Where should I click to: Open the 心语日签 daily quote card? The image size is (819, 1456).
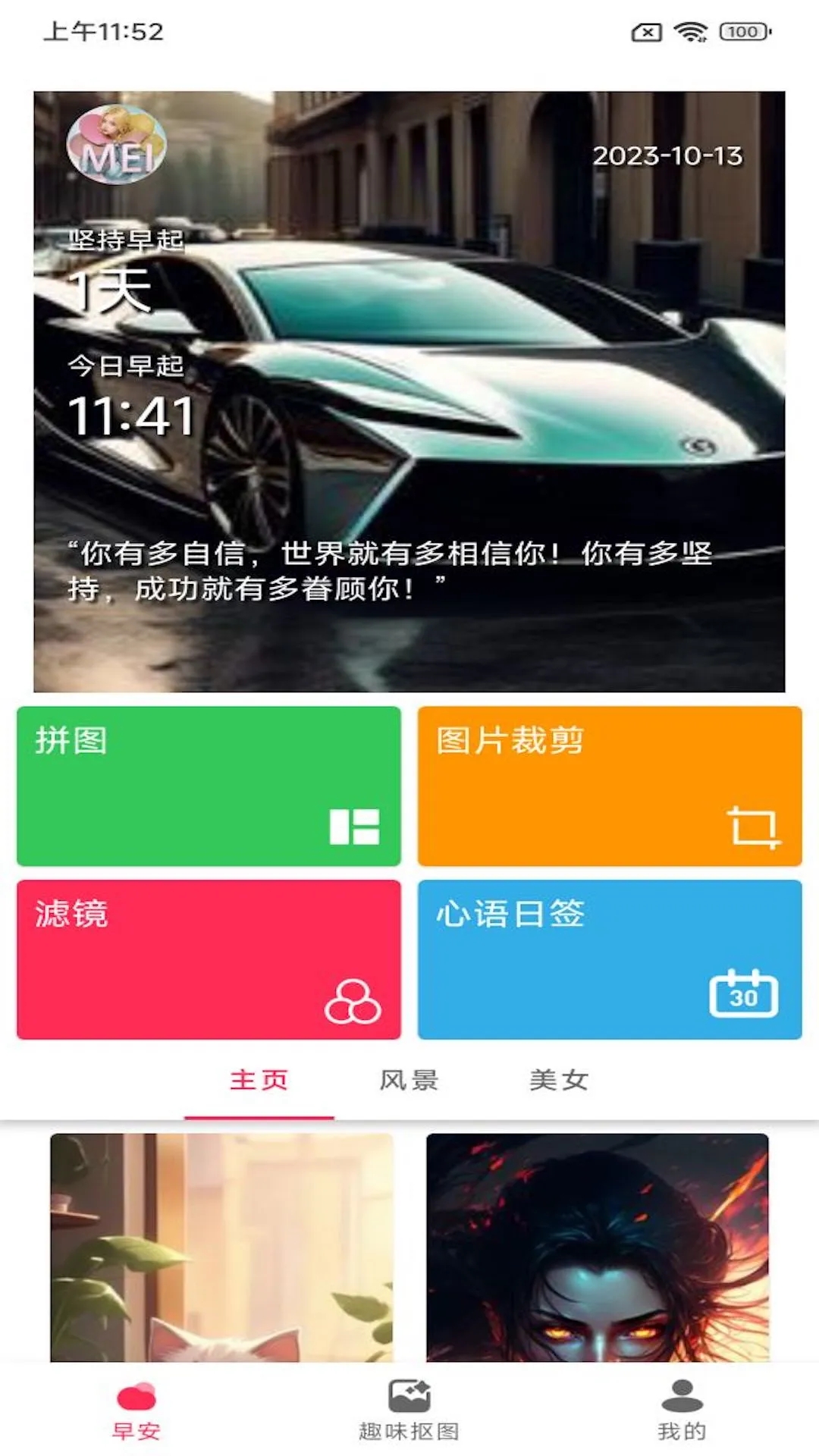pyautogui.click(x=609, y=959)
